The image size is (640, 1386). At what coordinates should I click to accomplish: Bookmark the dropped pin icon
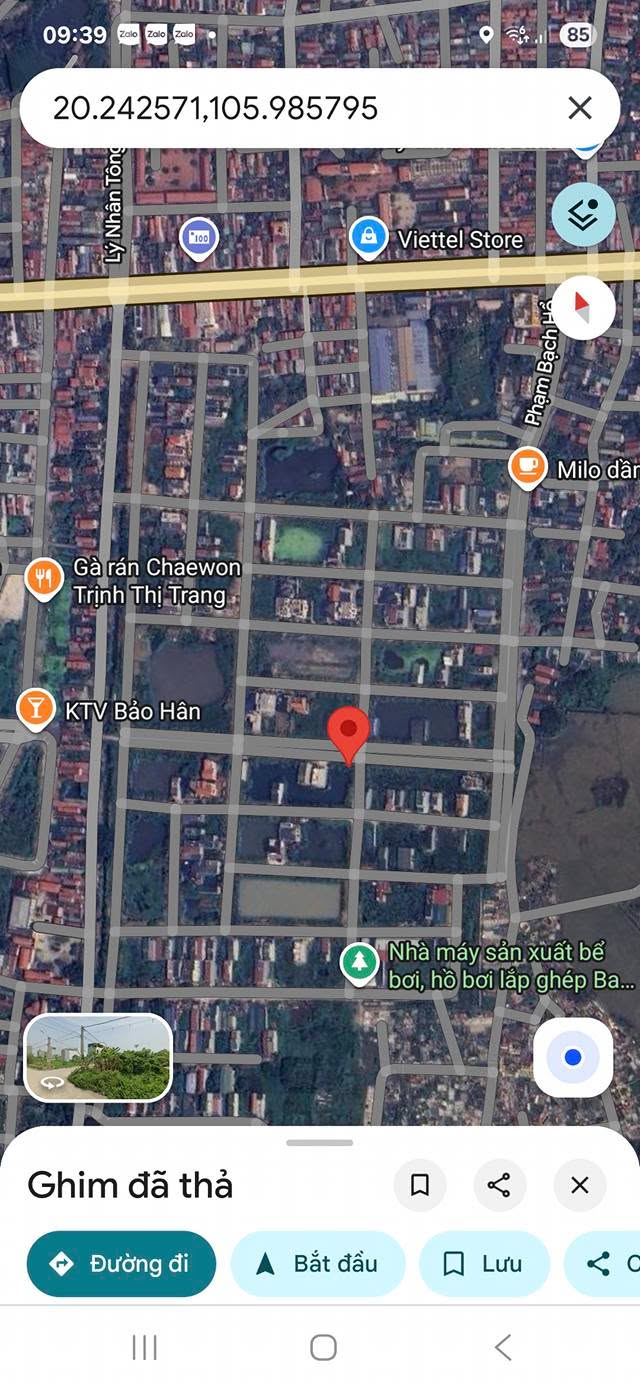pyautogui.click(x=420, y=1185)
